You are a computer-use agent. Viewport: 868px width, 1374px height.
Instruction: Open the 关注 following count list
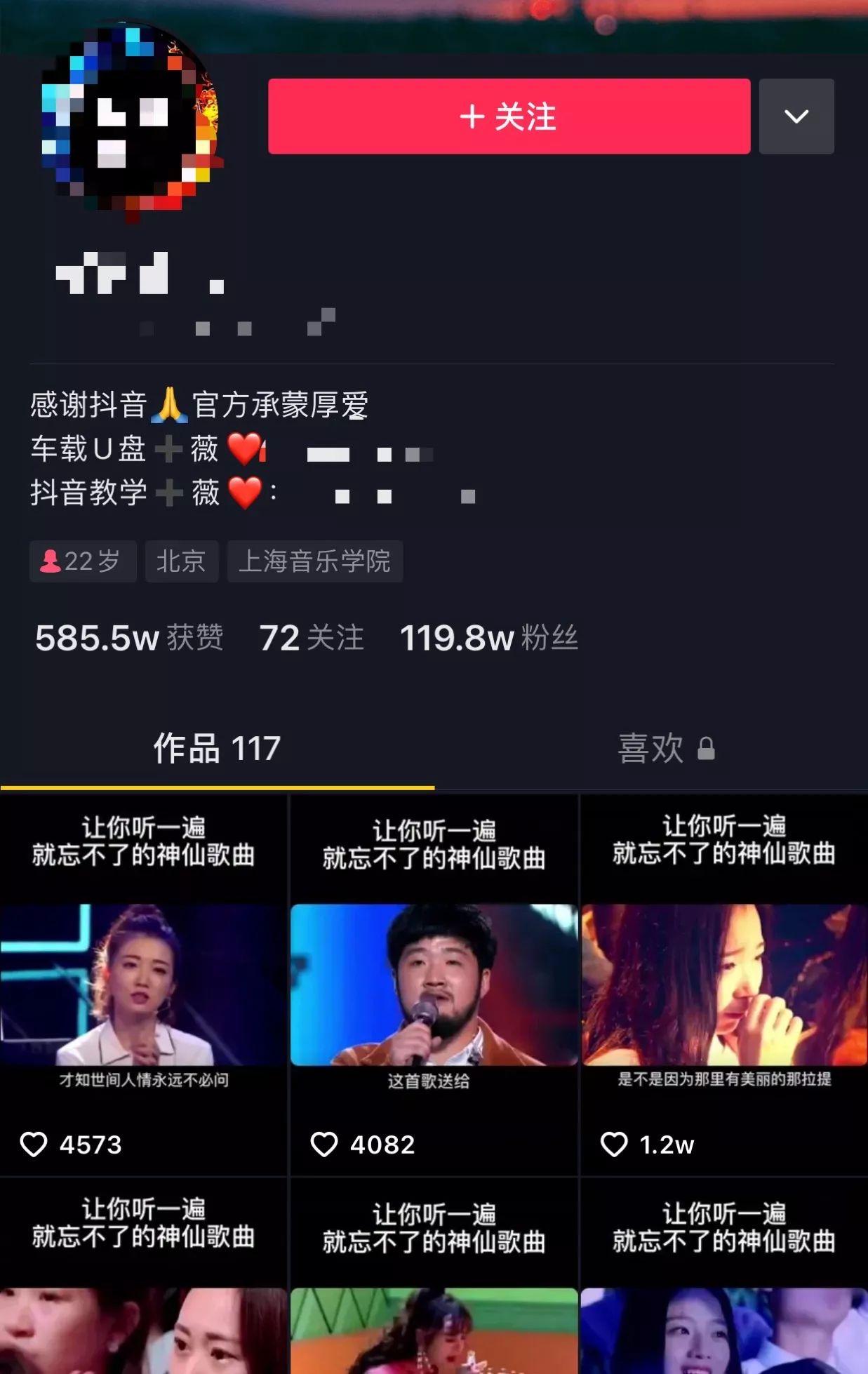(312, 638)
